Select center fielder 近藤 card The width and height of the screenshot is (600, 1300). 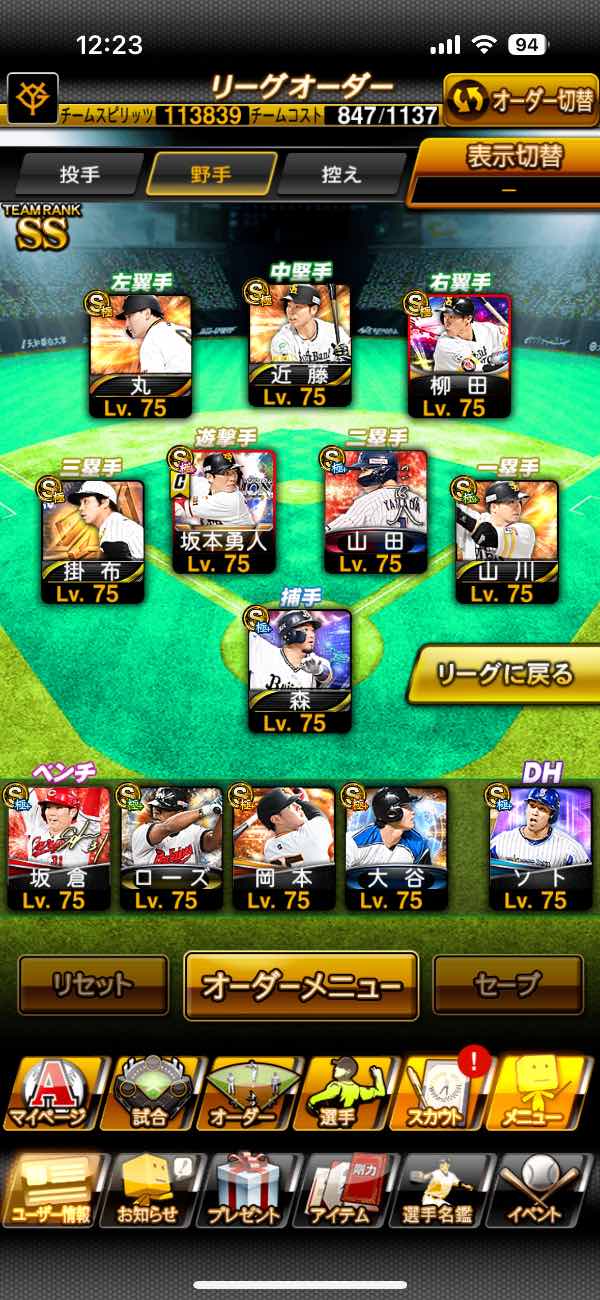[x=300, y=346]
